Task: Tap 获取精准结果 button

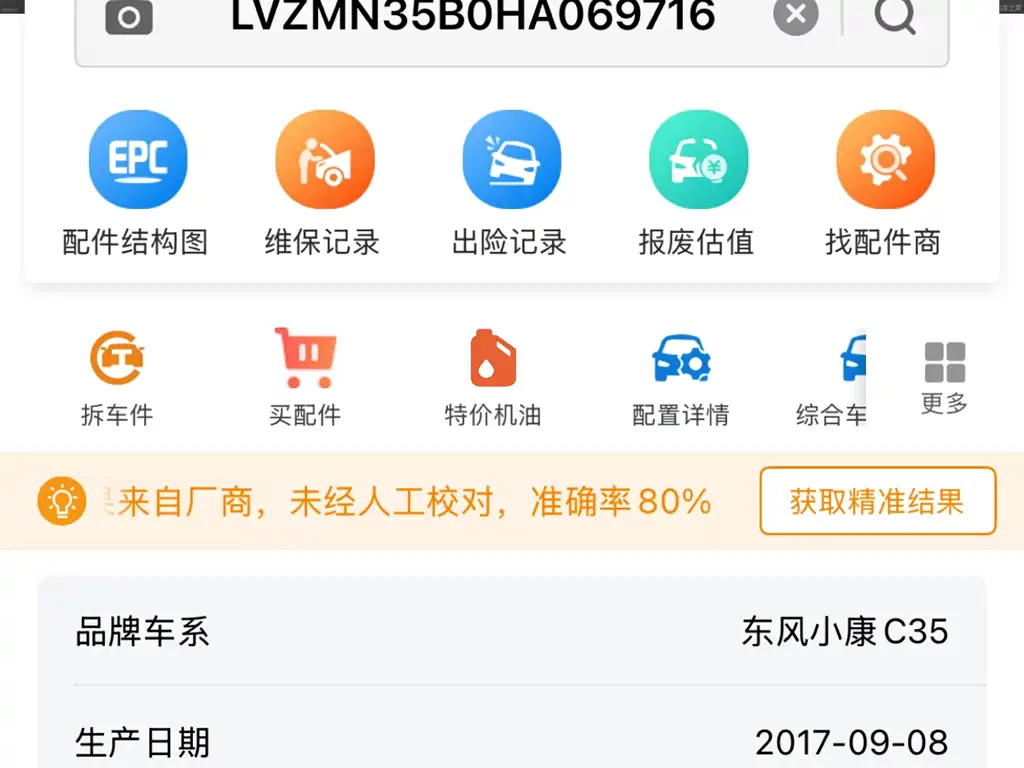Action: [x=877, y=501]
